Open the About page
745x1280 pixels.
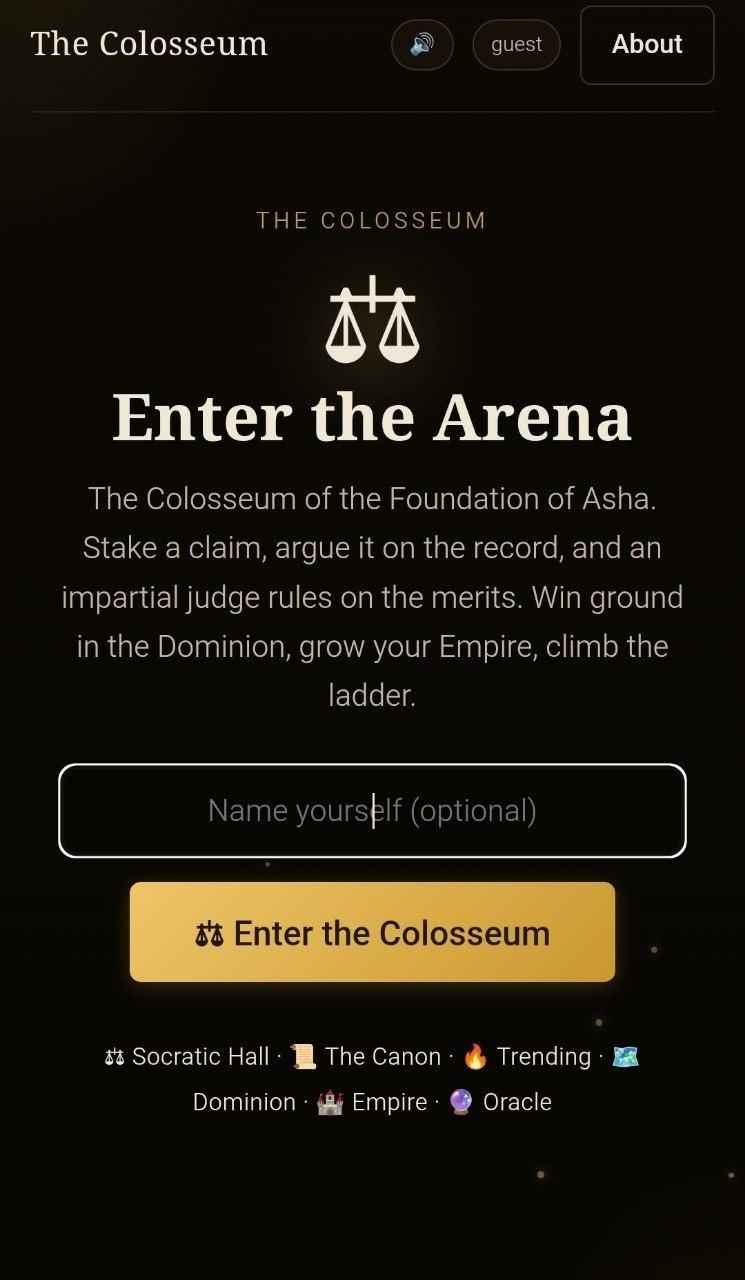coord(647,45)
